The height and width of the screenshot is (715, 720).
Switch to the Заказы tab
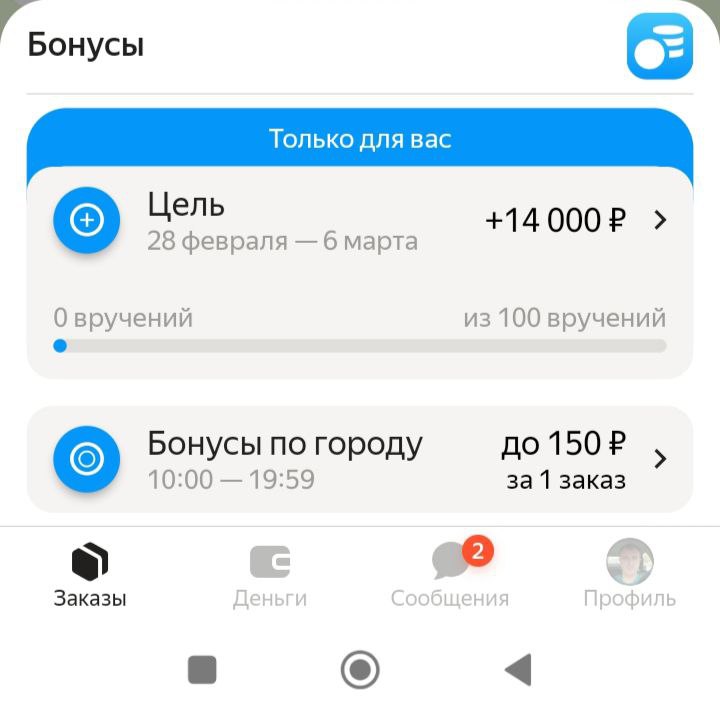coord(90,576)
